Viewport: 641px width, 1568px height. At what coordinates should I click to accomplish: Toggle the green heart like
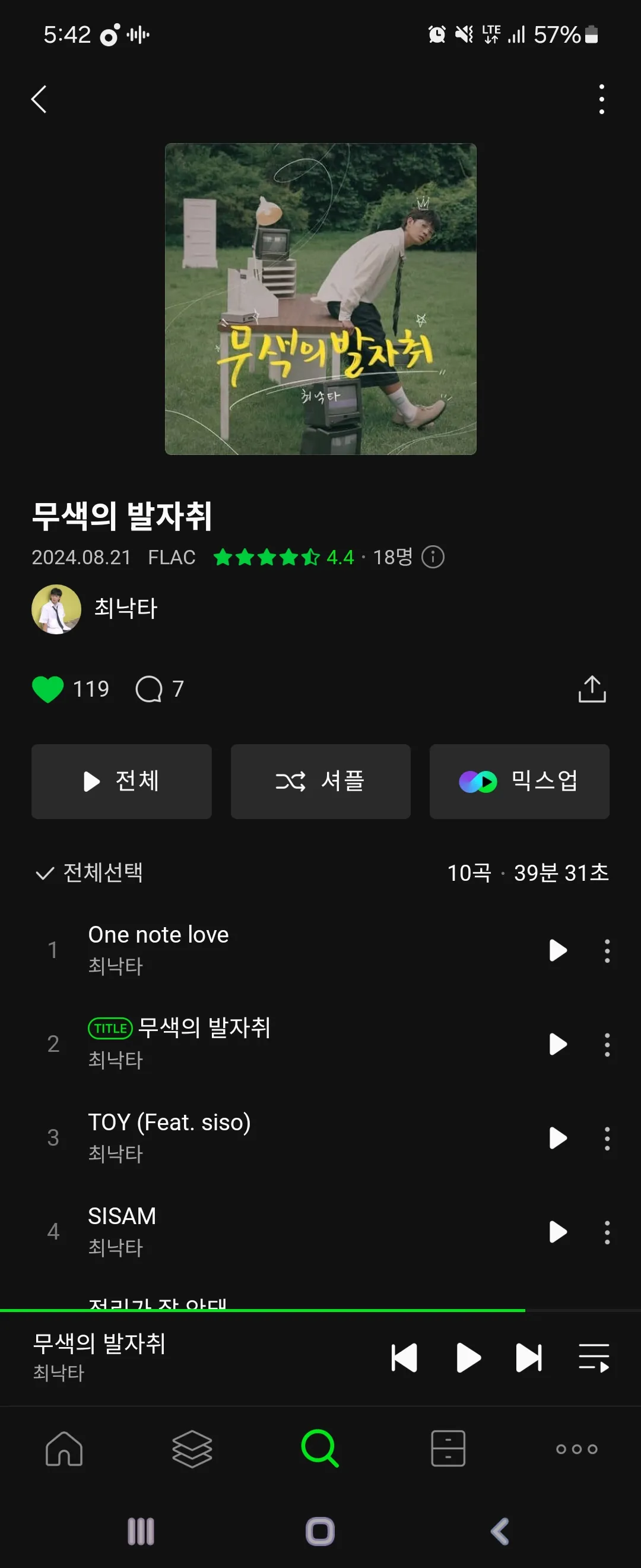coord(48,689)
